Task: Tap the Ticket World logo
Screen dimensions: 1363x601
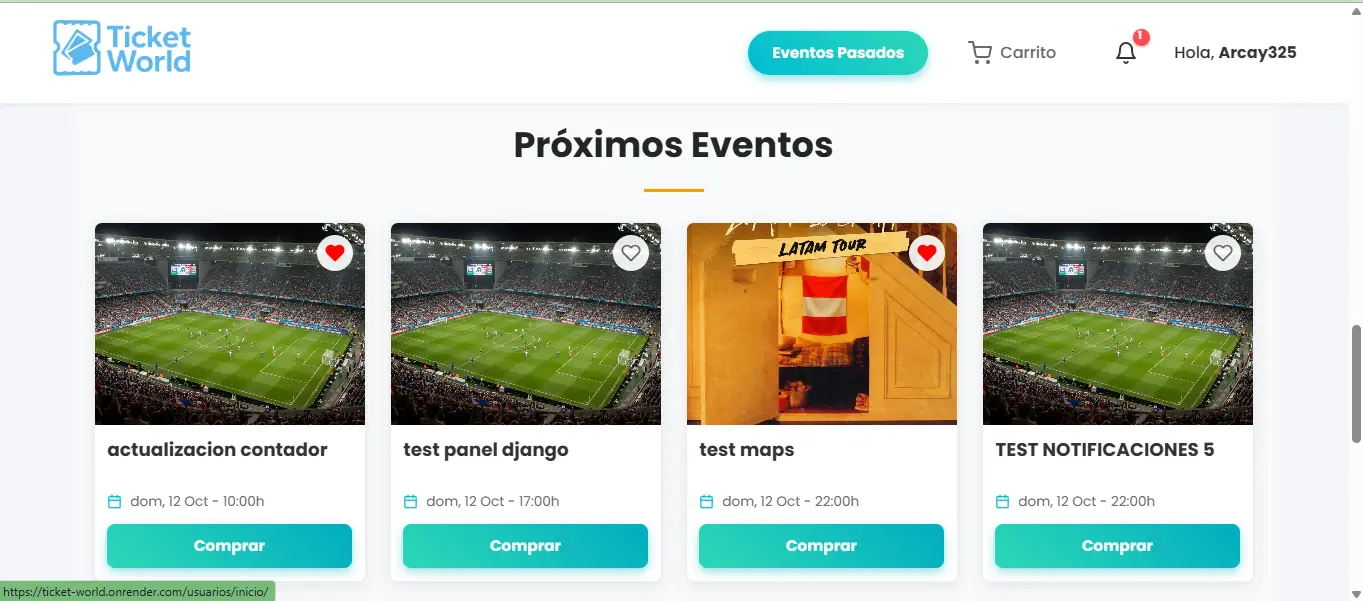Action: (122, 49)
